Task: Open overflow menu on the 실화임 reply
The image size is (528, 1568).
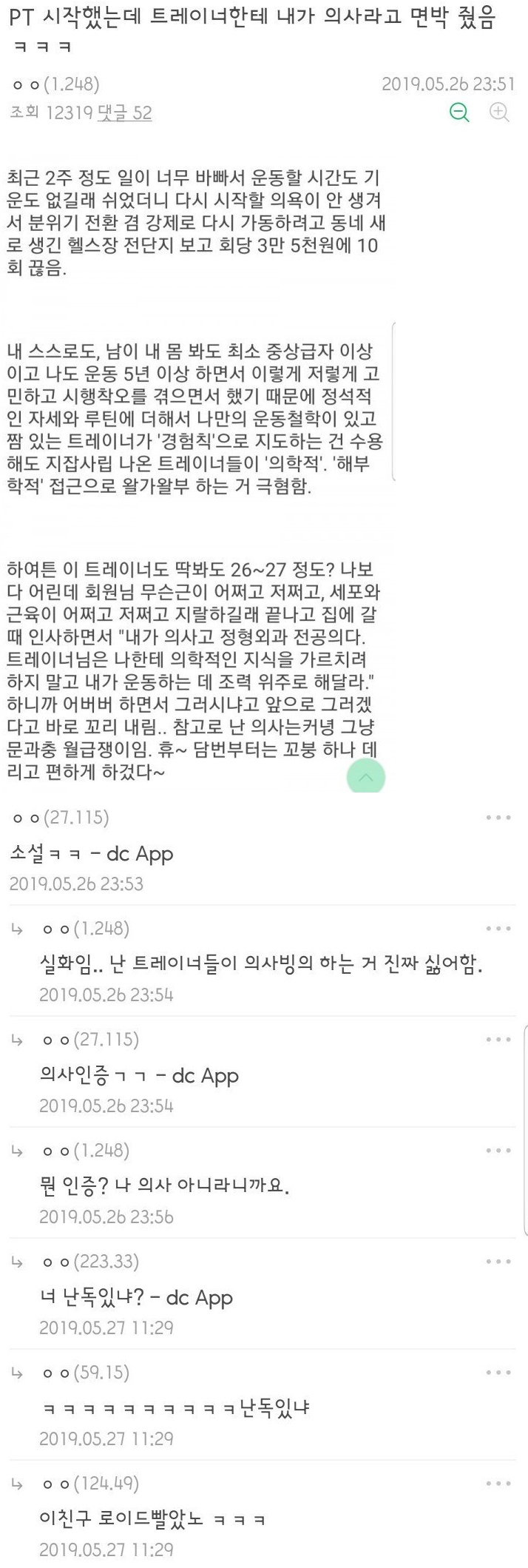Action: tap(498, 929)
